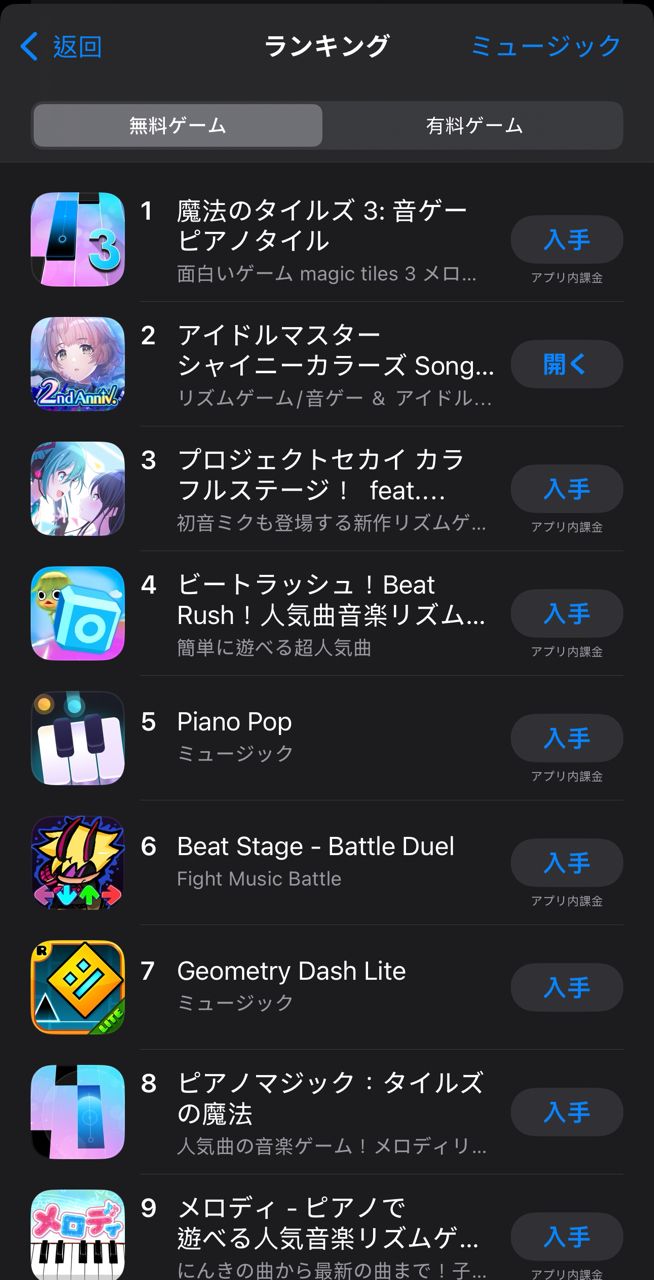Download Geometry Dash Lite with 入手
The image size is (654, 1280).
tap(566, 988)
